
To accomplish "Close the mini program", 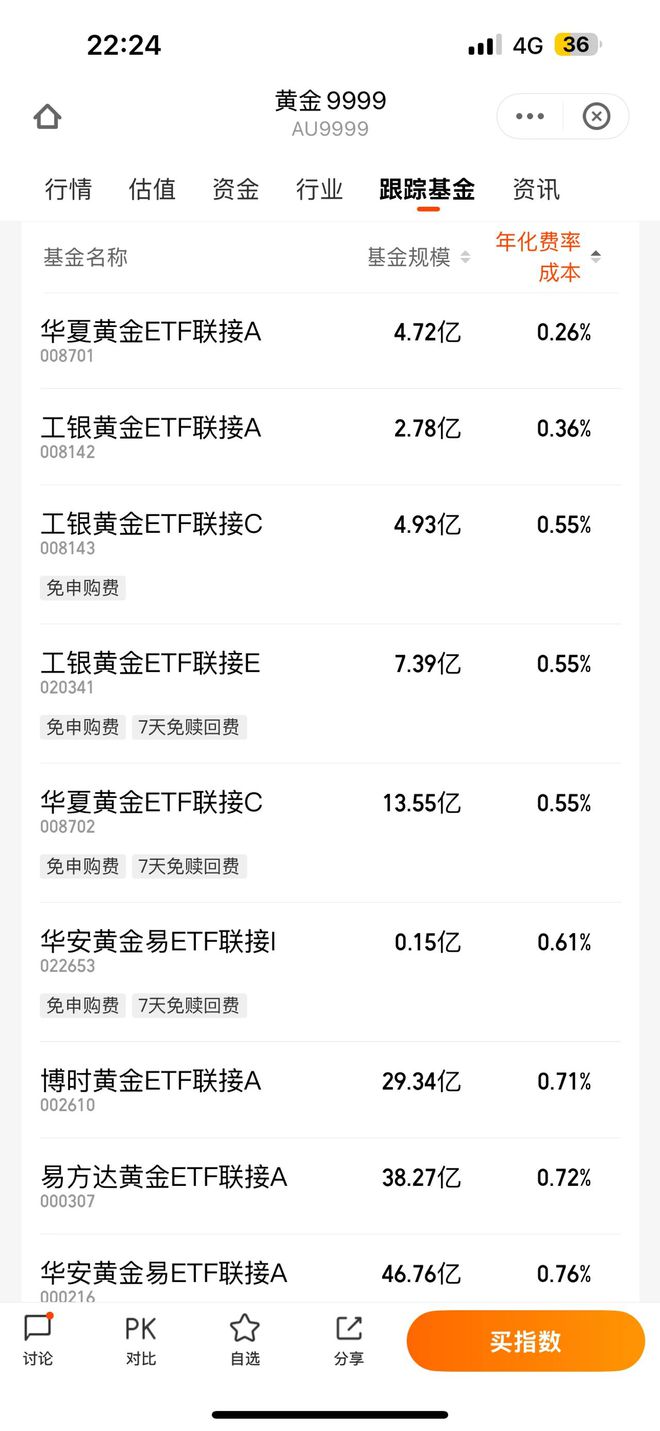I will tap(596, 117).
